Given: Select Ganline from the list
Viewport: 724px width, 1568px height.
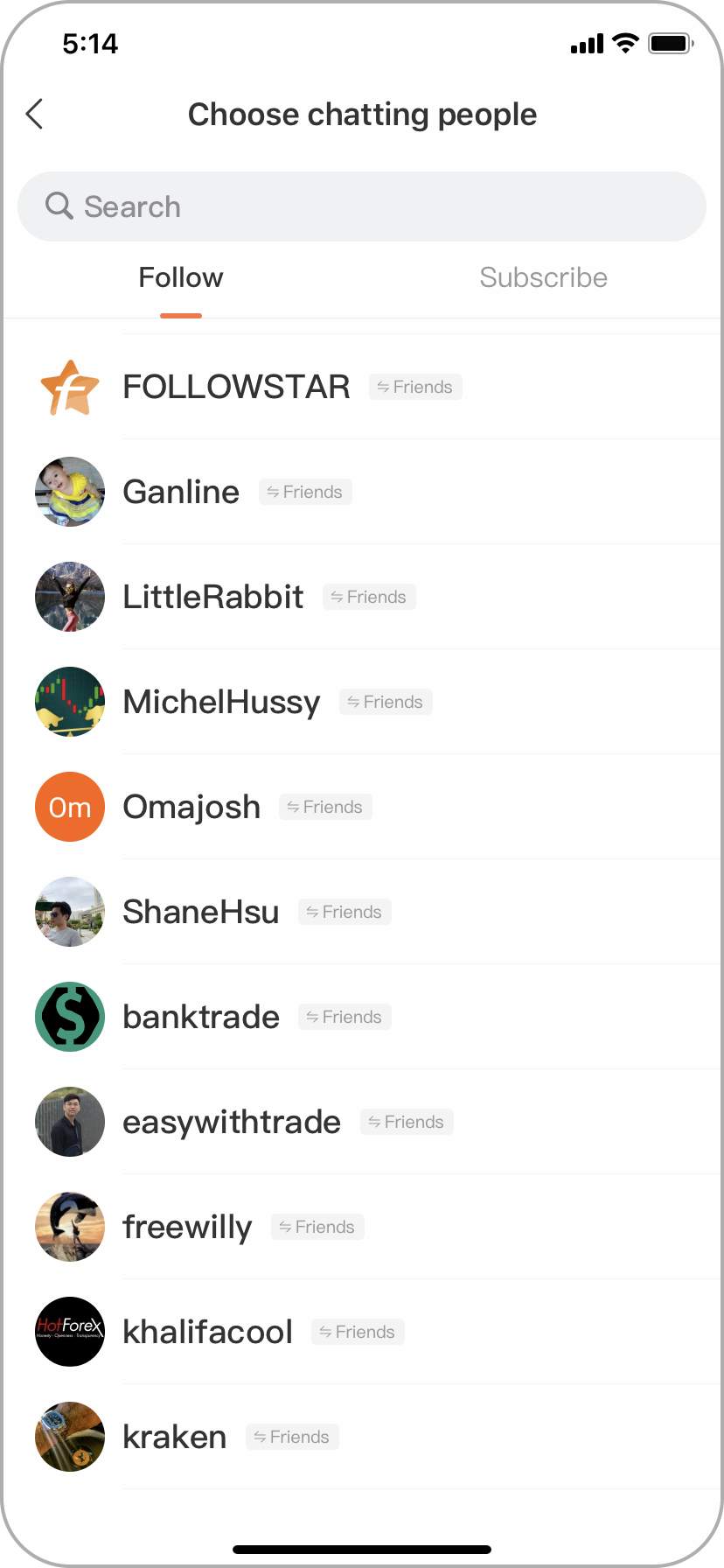Looking at the screenshot, I should coord(181,492).
